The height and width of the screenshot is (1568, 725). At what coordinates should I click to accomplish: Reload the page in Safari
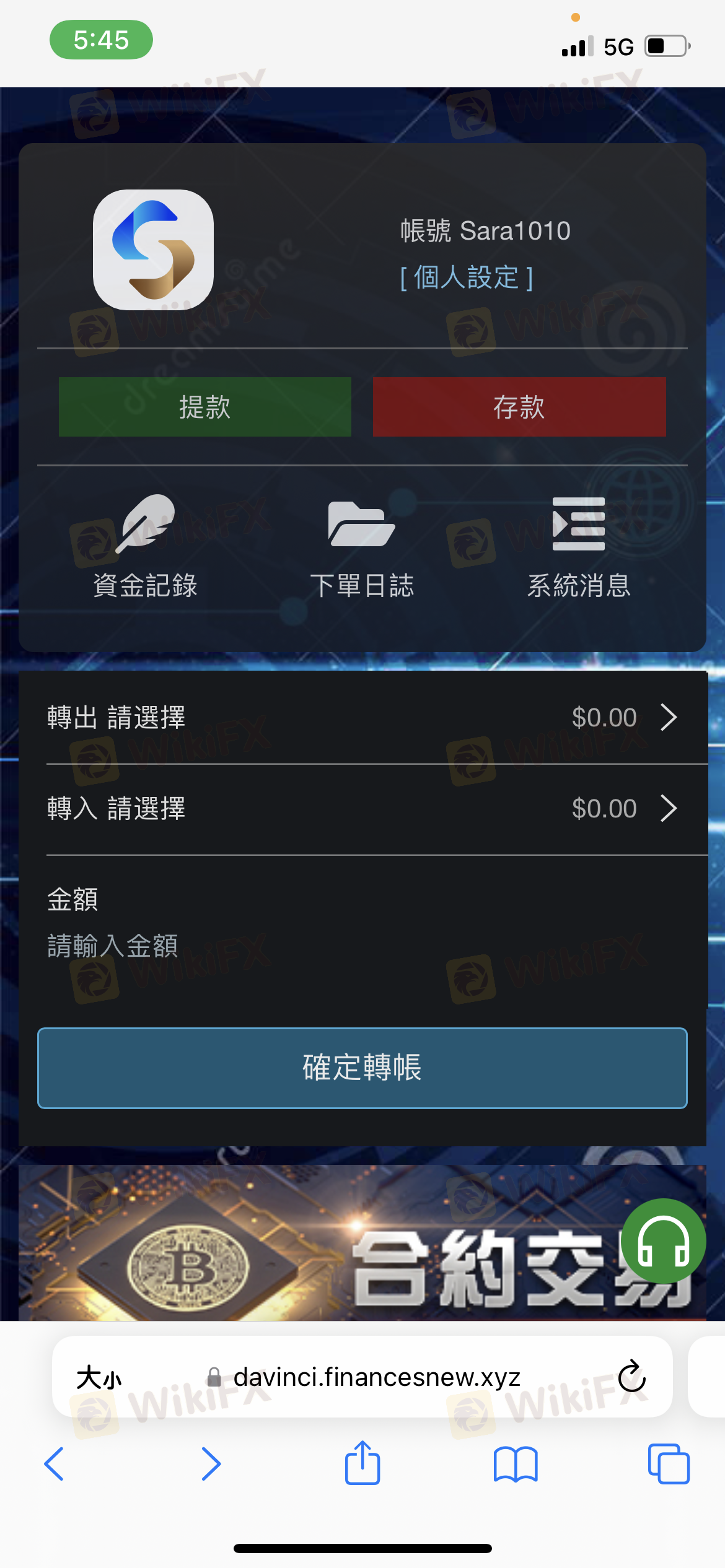pyautogui.click(x=632, y=1377)
